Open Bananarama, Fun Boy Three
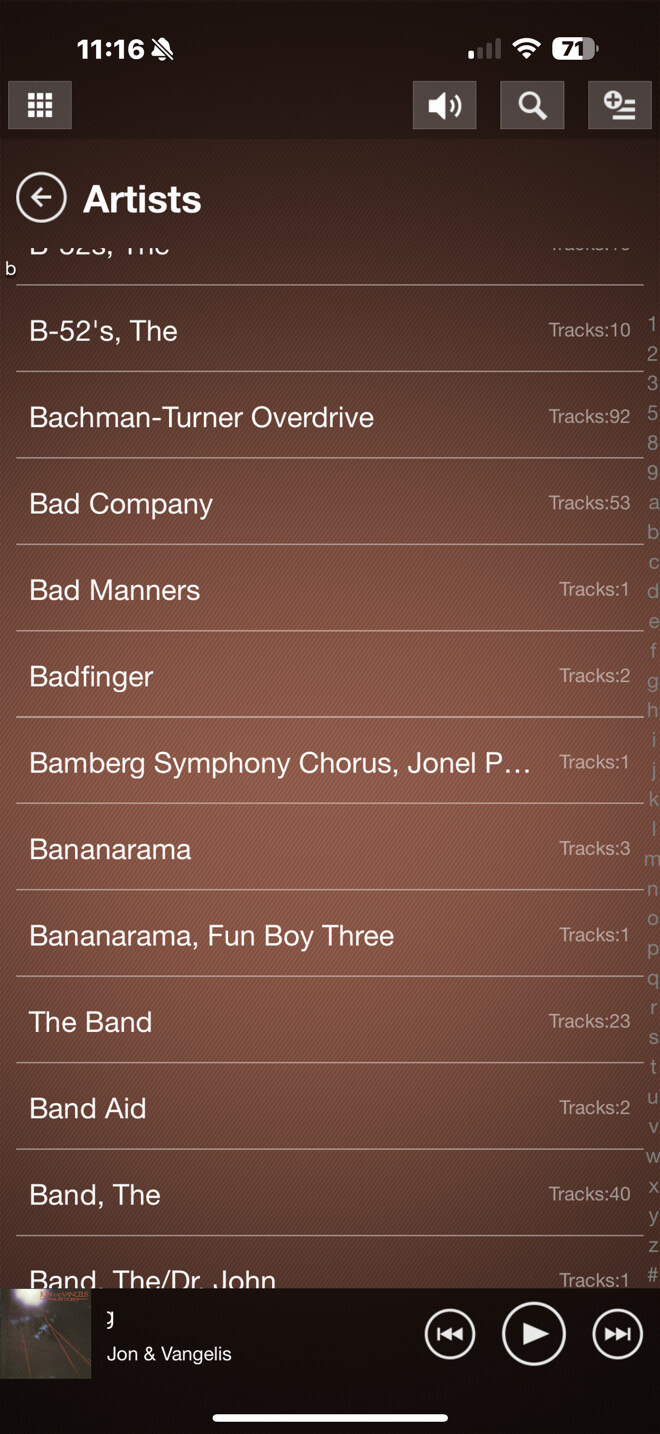Viewport: 660px width, 1434px height. (x=330, y=934)
